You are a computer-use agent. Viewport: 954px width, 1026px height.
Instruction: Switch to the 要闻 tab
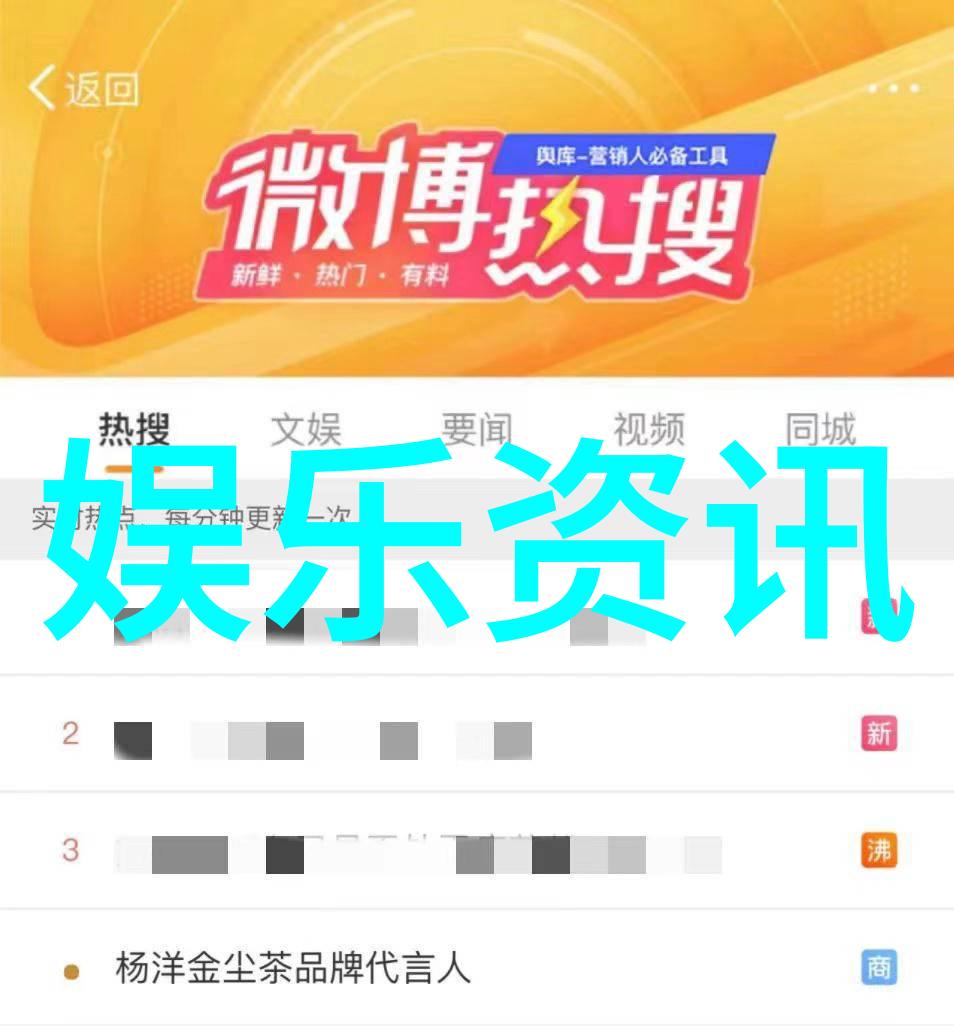477,431
